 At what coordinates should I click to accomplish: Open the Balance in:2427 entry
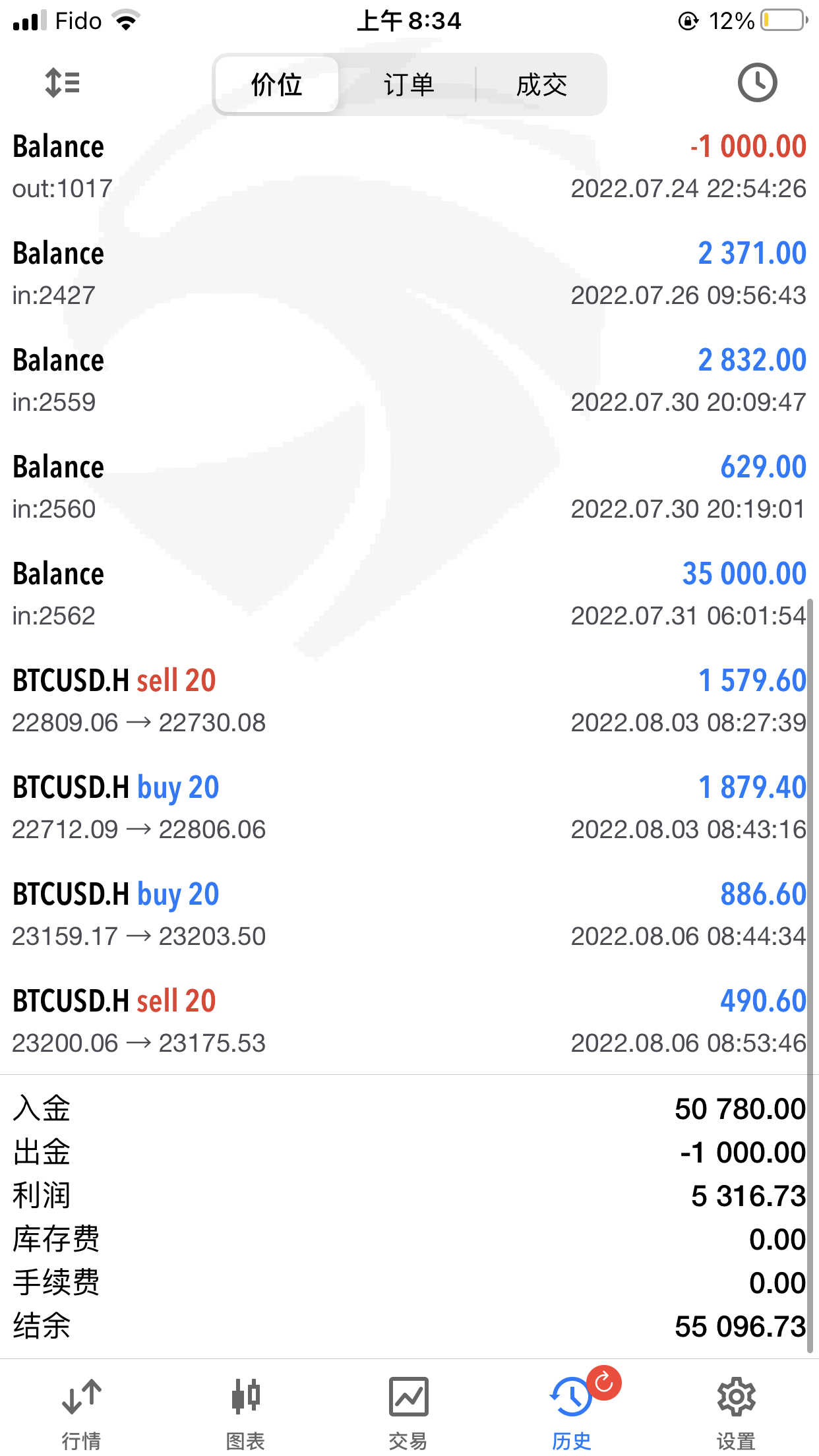(x=409, y=274)
